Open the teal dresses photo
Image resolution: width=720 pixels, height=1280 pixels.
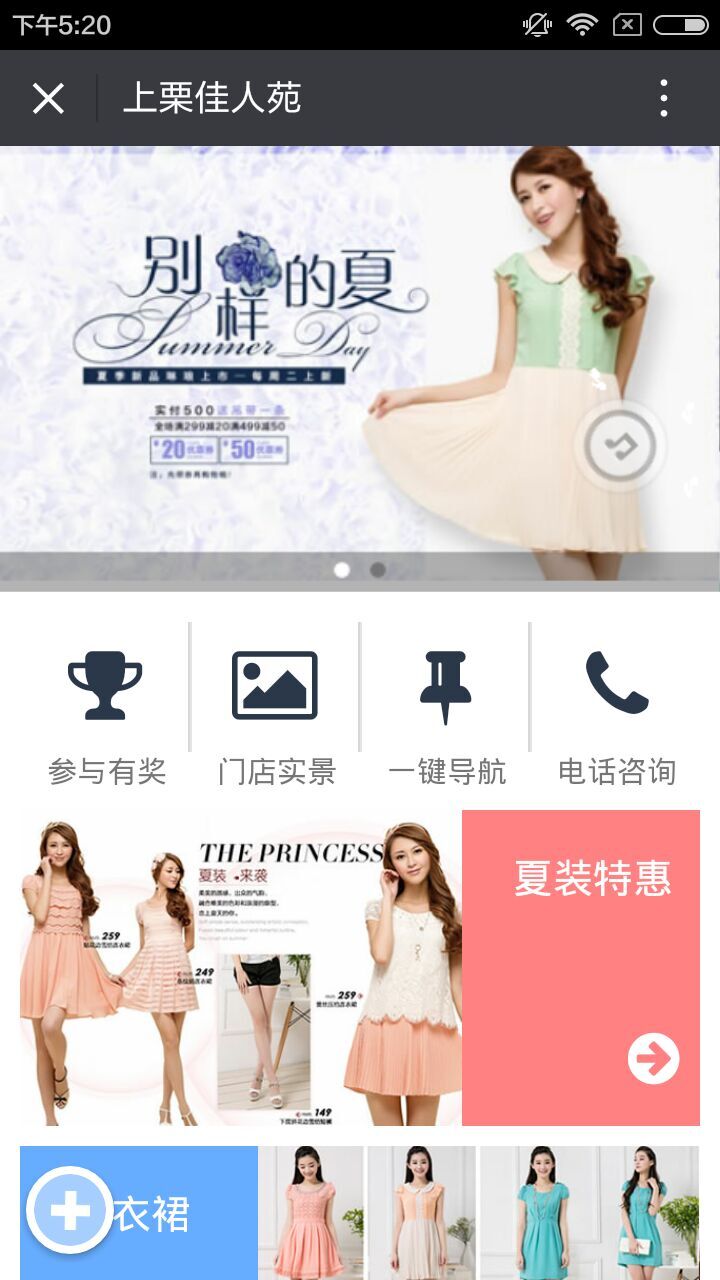[x=589, y=1212]
